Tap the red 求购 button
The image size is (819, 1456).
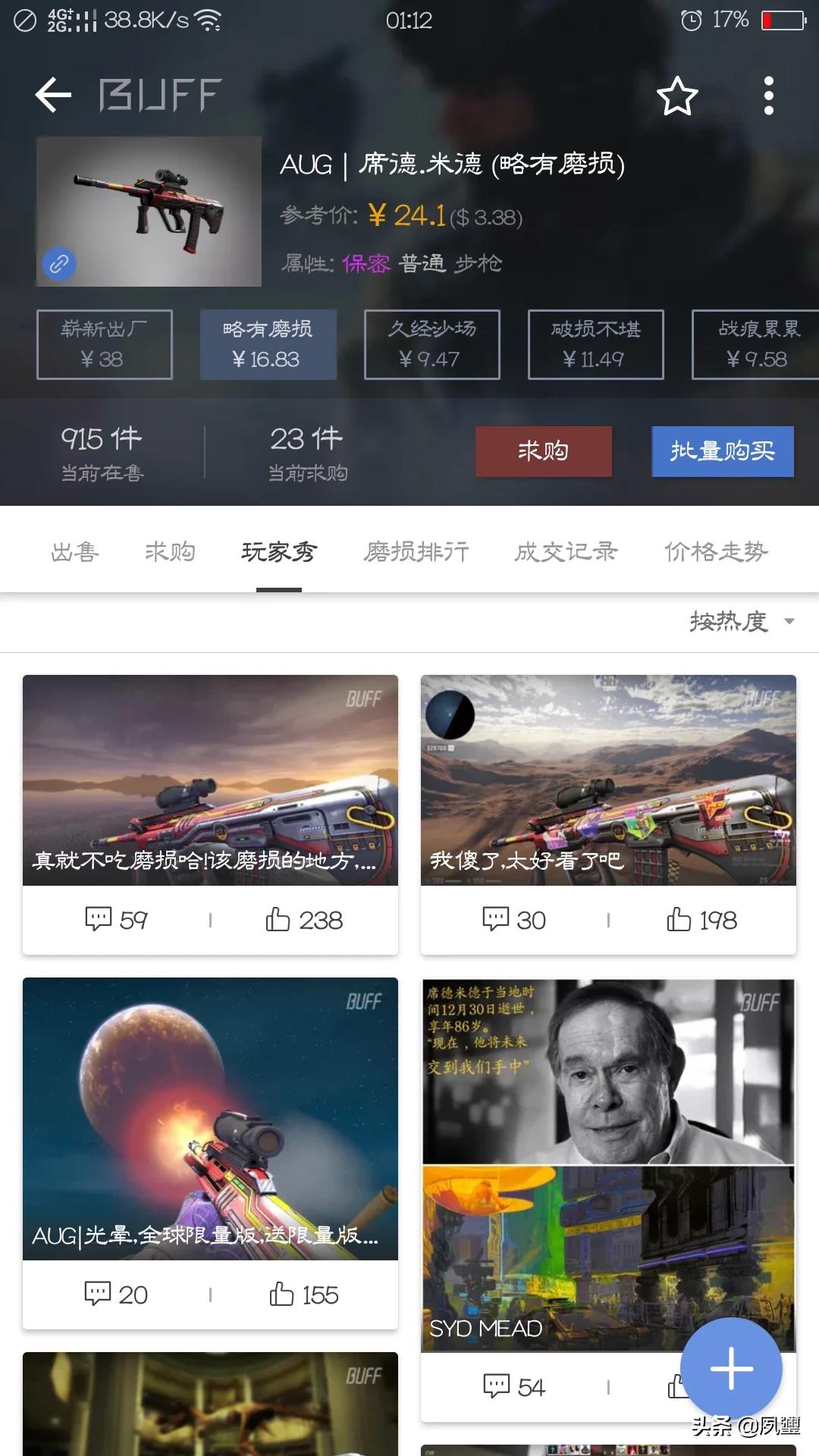(543, 451)
